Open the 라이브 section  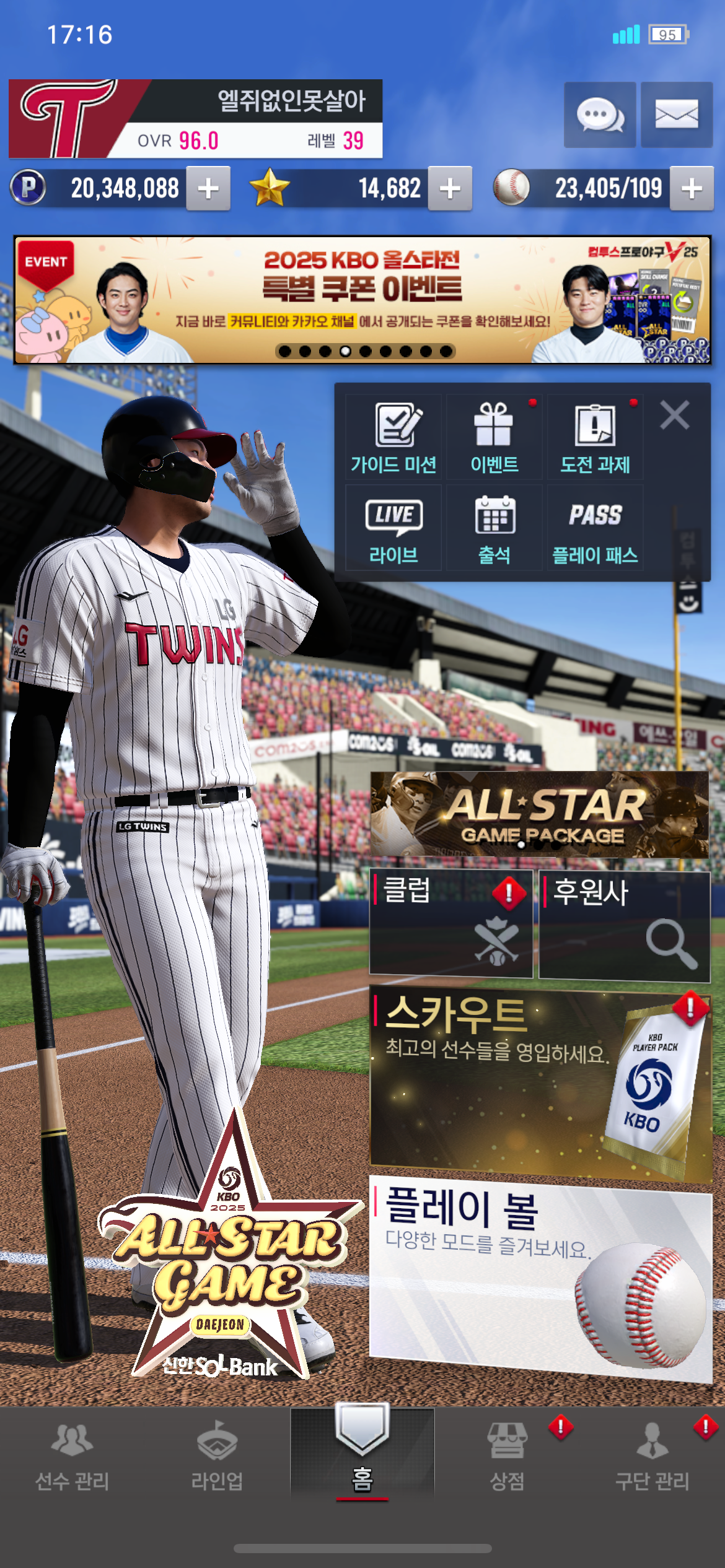point(393,528)
